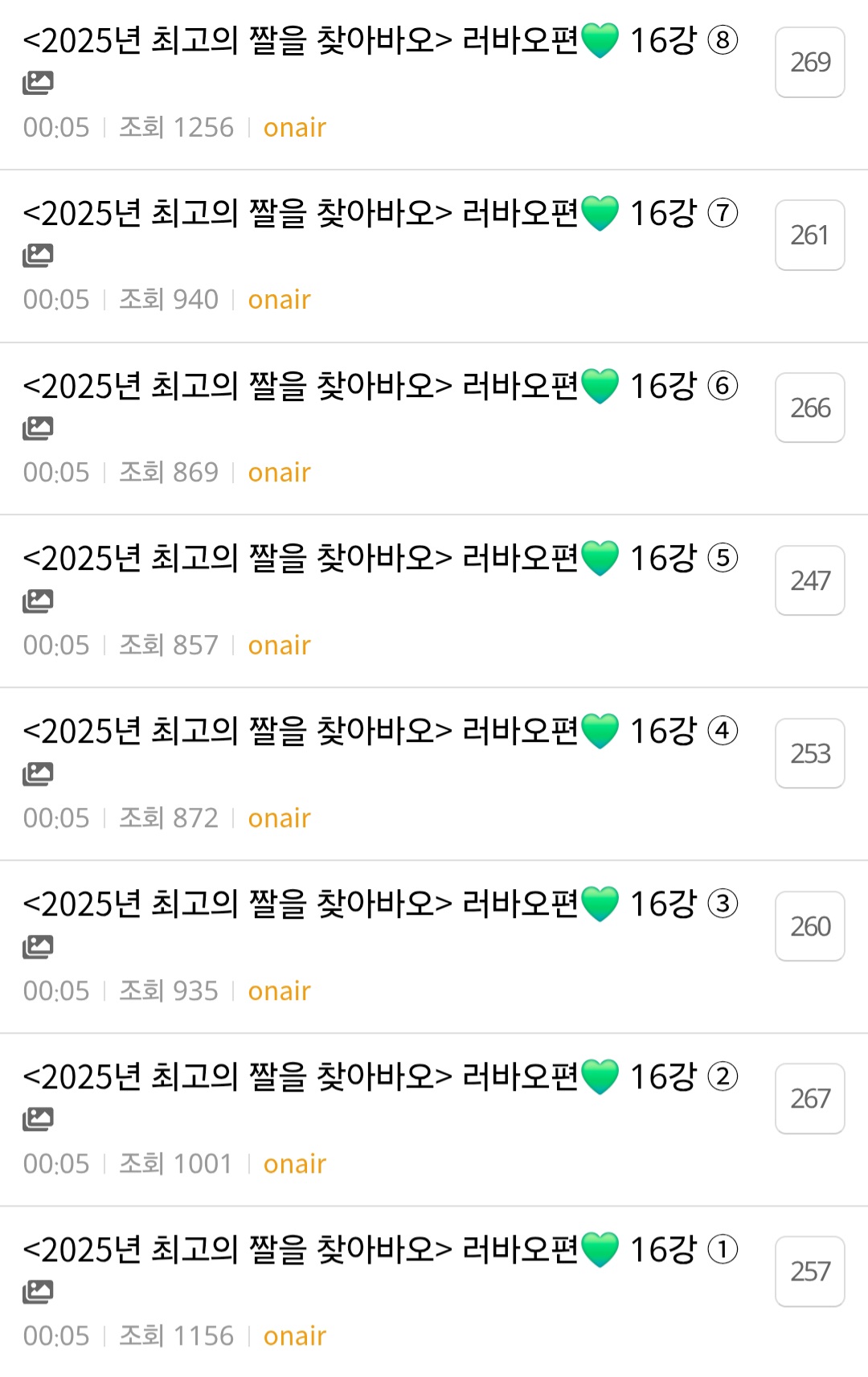Open the 16강 ① post
Image resolution: width=868 pixels, height=1377 pixels.
[x=379, y=1250]
